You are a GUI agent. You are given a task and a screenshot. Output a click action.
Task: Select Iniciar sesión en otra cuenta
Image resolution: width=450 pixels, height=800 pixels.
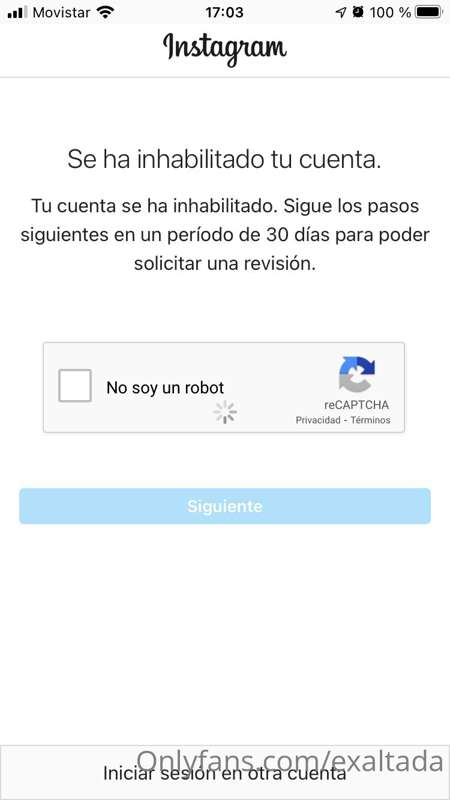coord(225,773)
